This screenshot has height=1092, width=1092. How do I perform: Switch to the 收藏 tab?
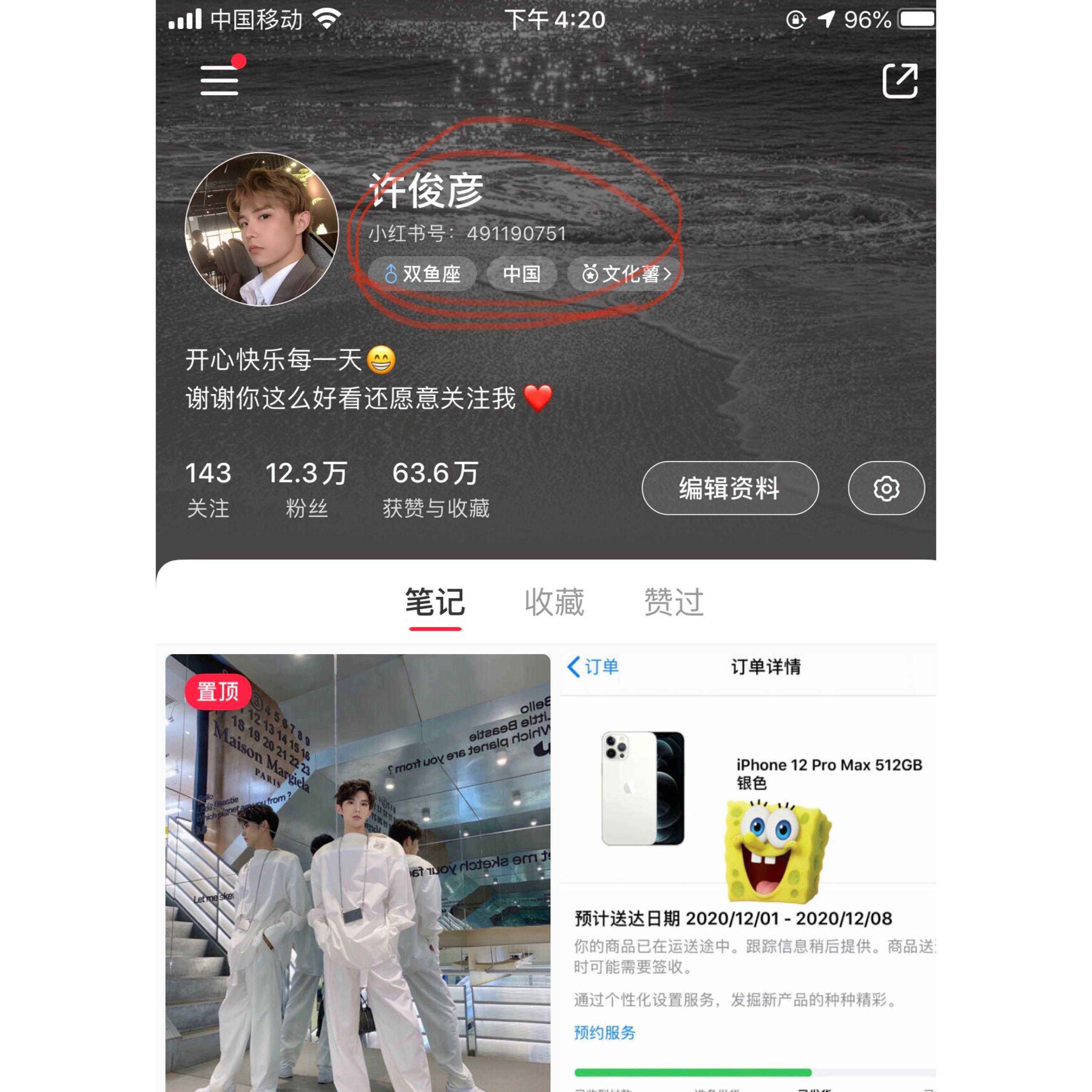click(x=554, y=602)
